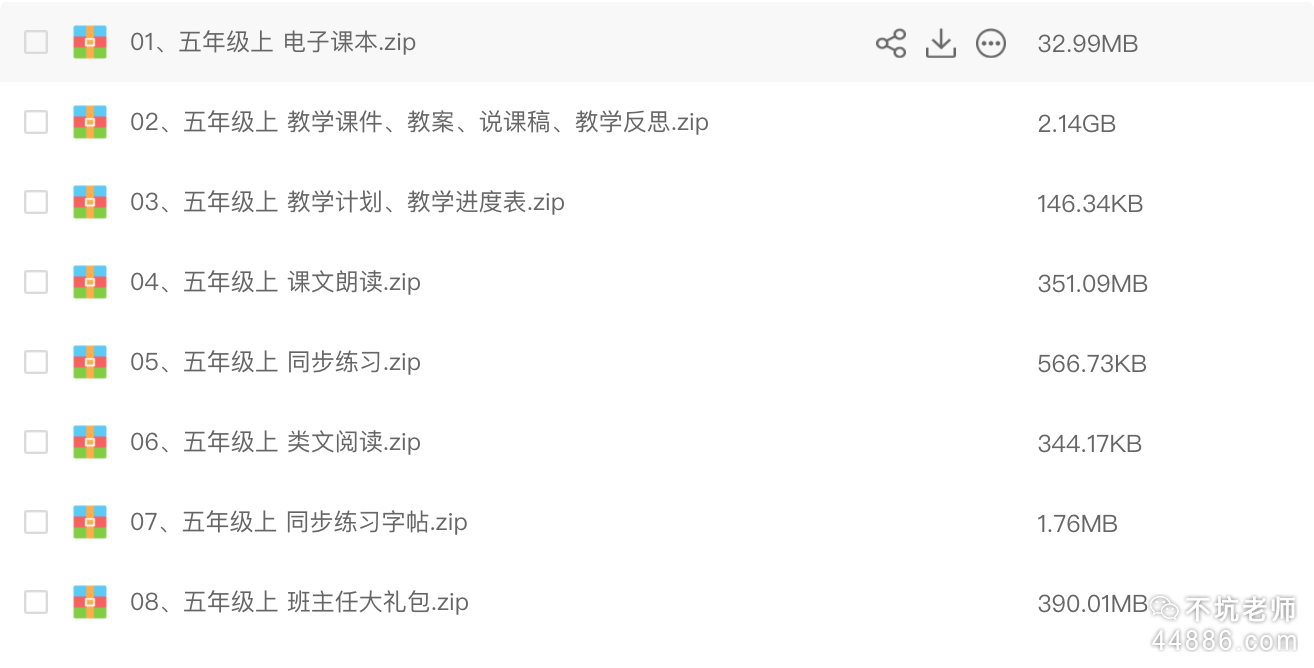Image resolution: width=1314 pixels, height=668 pixels.
Task: Select checkbox for 08 班主任大礼包.zip
Action: (x=36, y=602)
